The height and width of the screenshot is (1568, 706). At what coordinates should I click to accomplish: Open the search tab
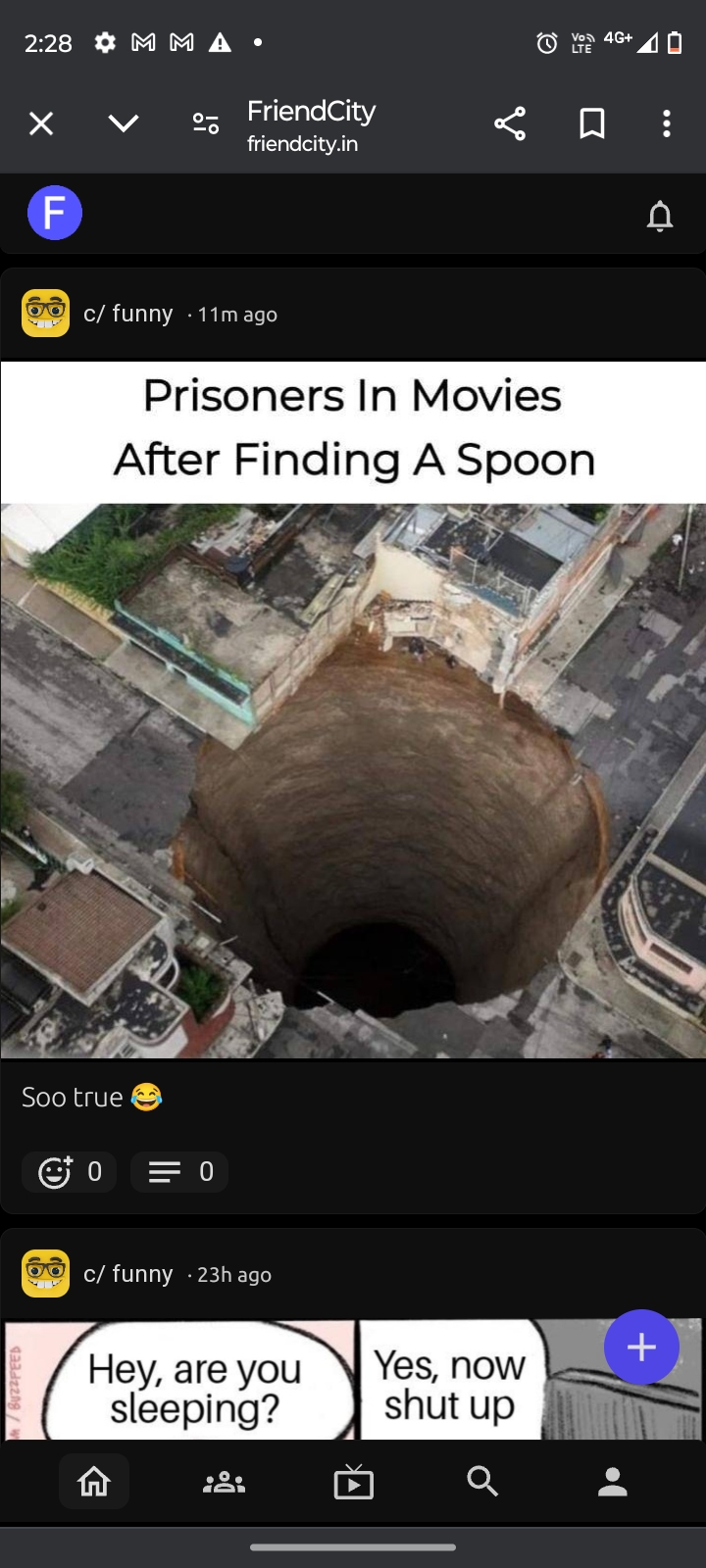pyautogui.click(x=482, y=1482)
